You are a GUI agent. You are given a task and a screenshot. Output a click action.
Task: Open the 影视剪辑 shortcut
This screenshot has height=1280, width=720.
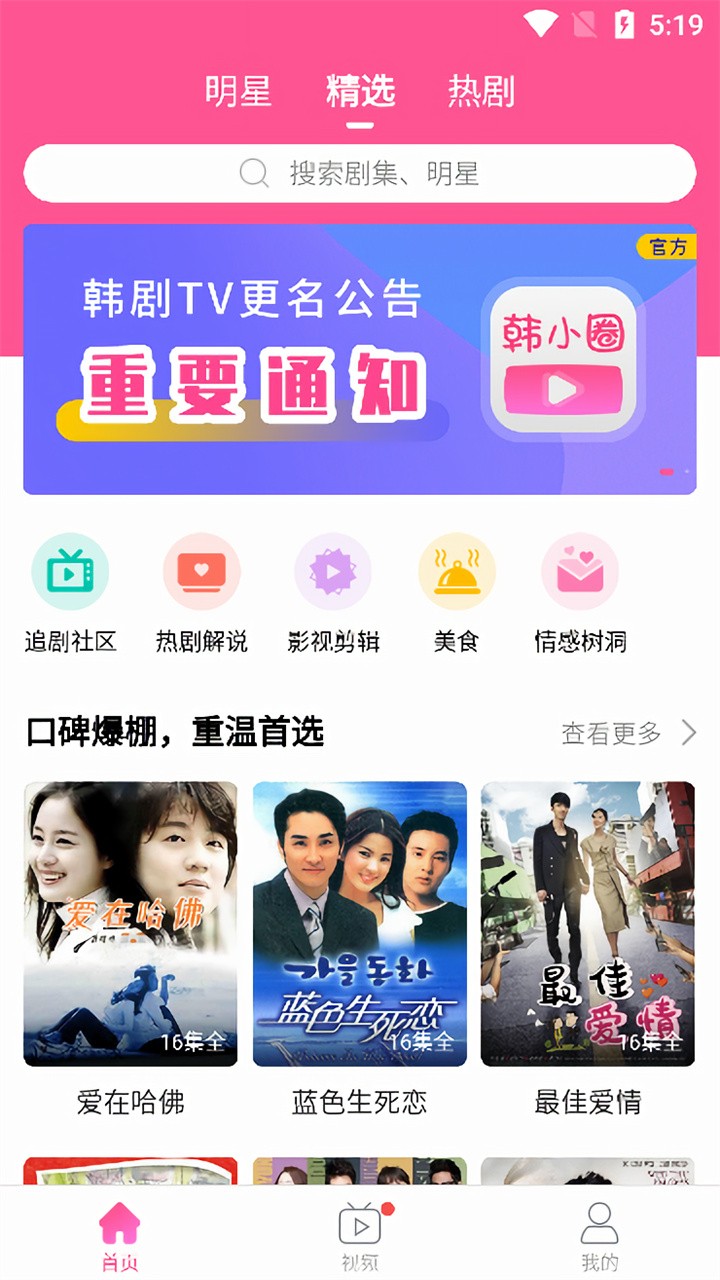(x=332, y=592)
